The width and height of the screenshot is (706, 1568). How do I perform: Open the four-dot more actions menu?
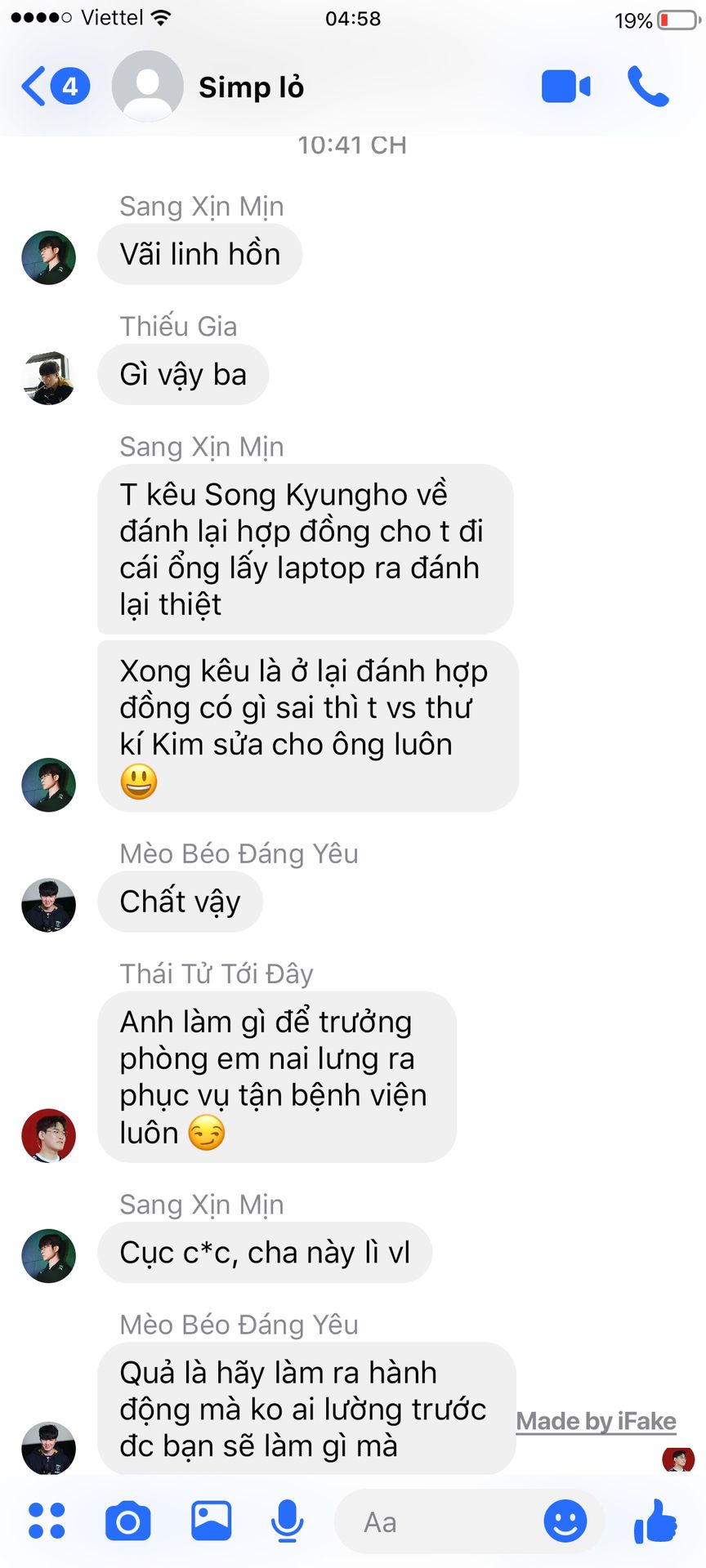click(x=47, y=1521)
